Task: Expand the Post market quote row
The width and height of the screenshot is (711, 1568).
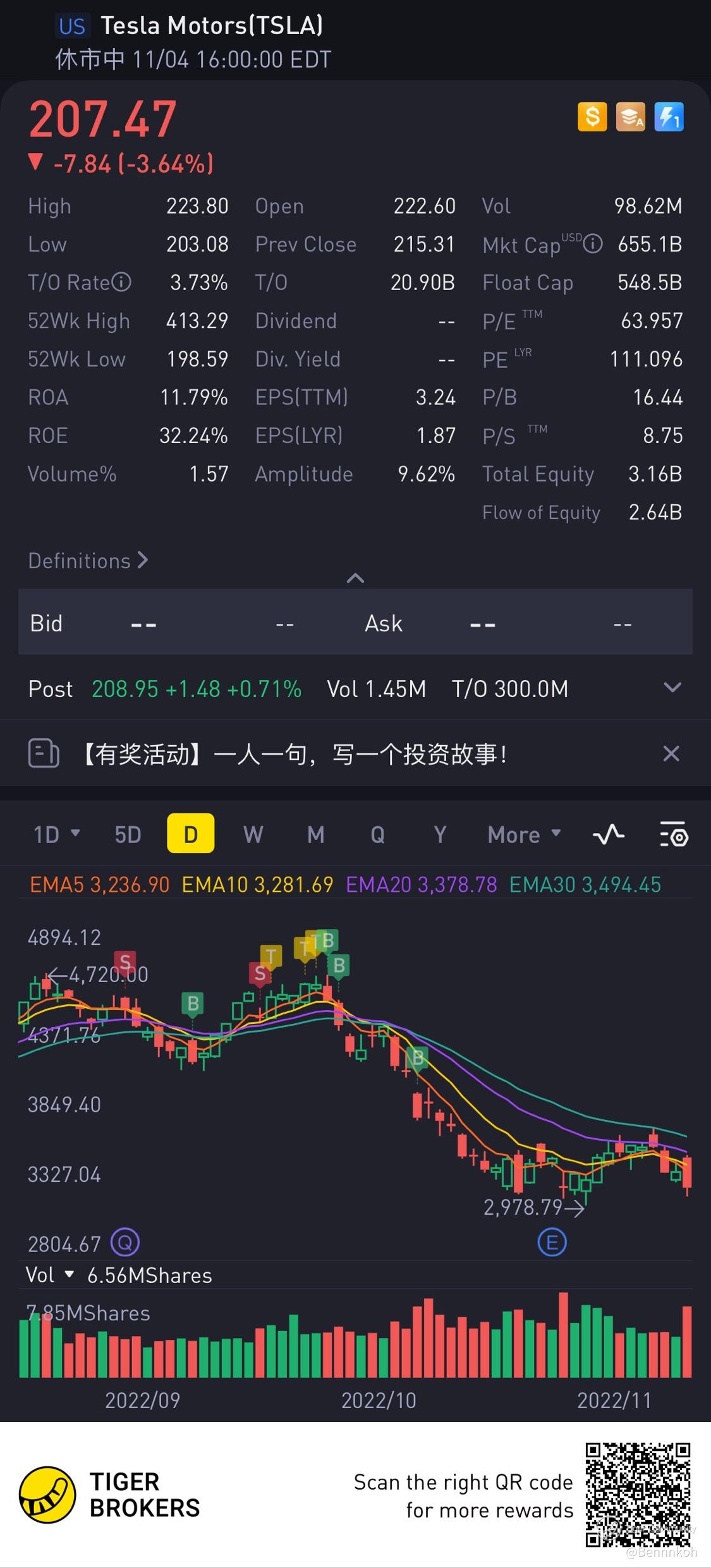Action: pos(672,688)
